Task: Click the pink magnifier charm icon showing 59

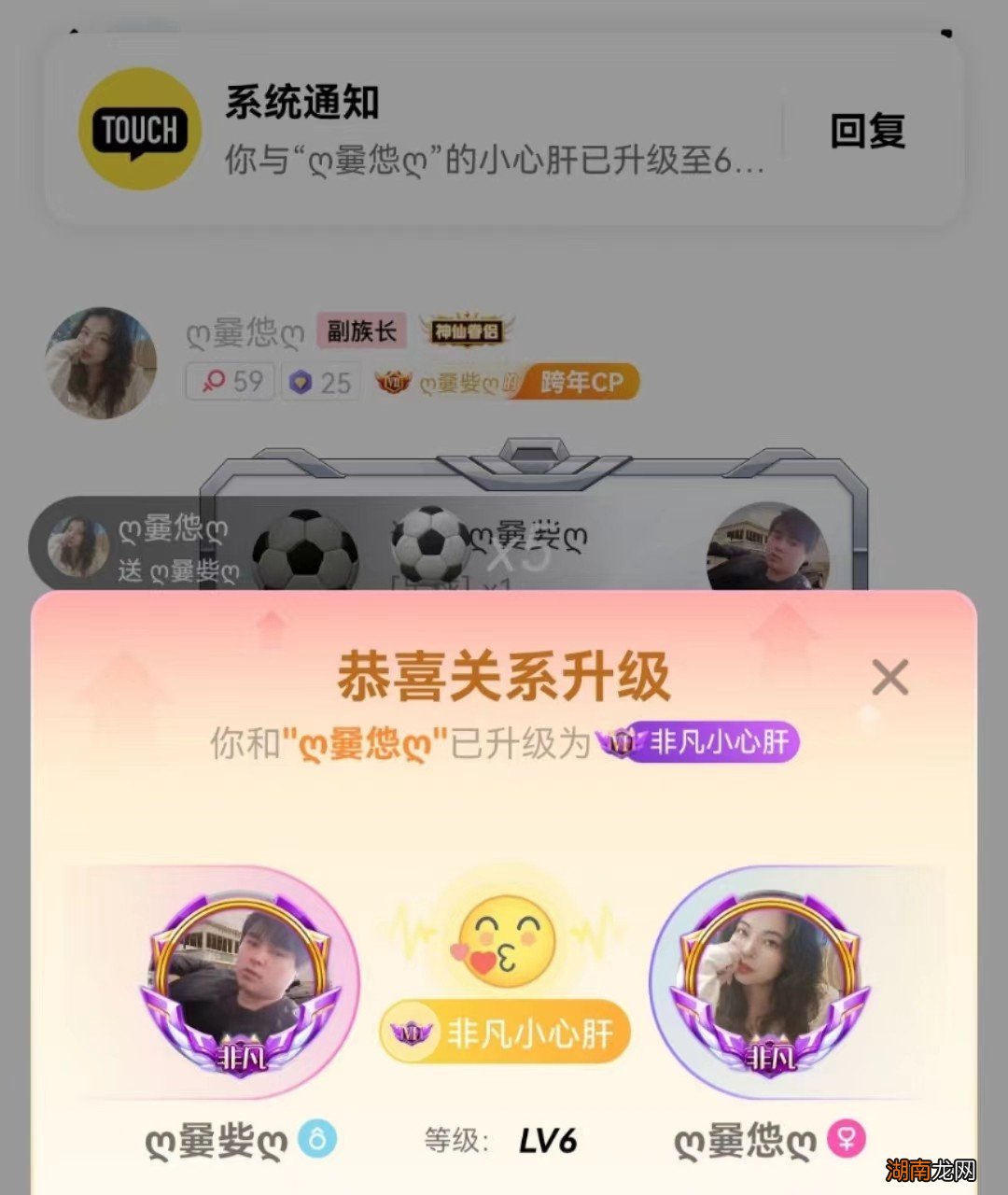Action: [x=217, y=382]
